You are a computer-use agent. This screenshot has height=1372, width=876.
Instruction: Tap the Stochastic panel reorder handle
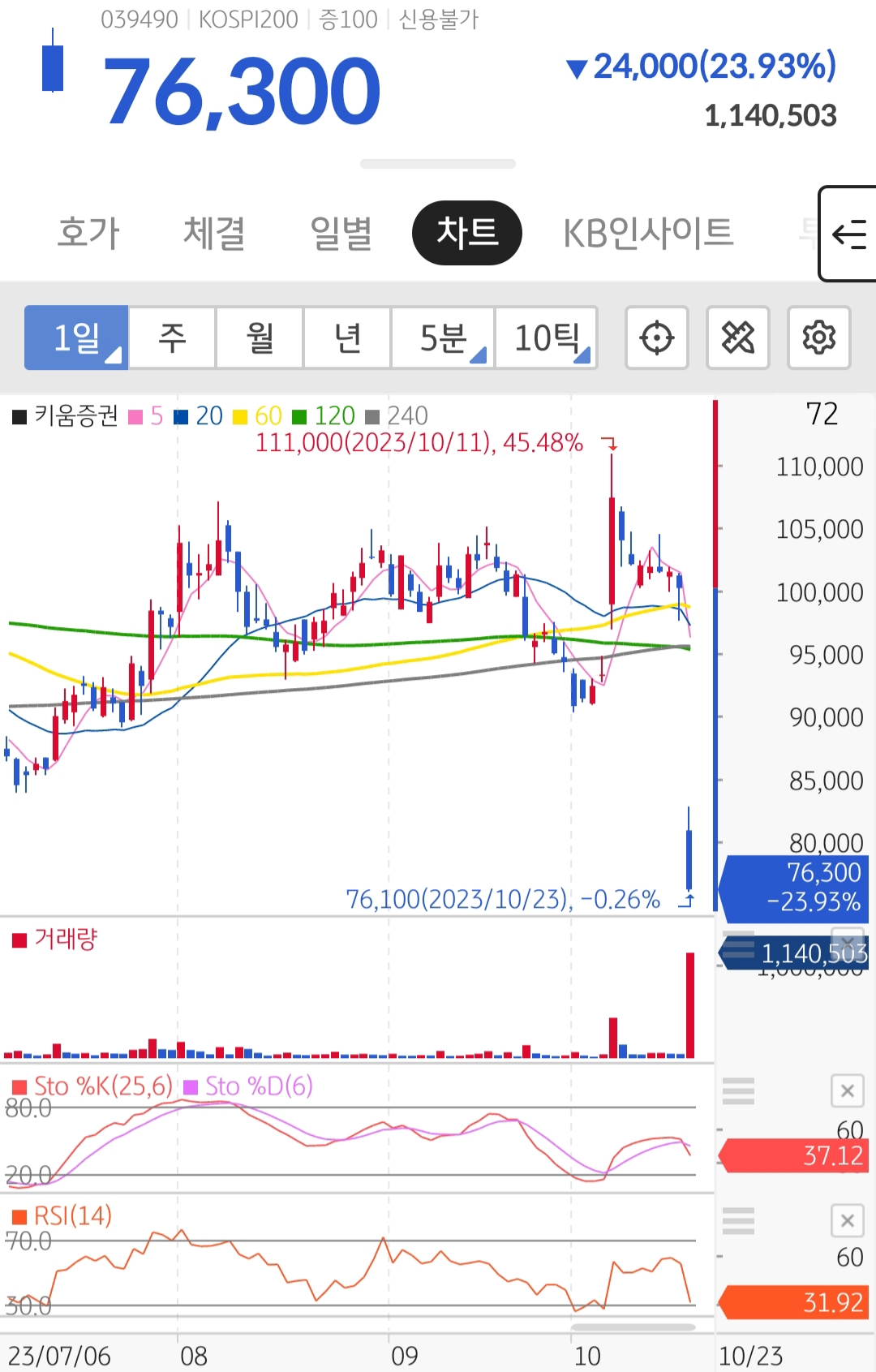(x=738, y=1091)
